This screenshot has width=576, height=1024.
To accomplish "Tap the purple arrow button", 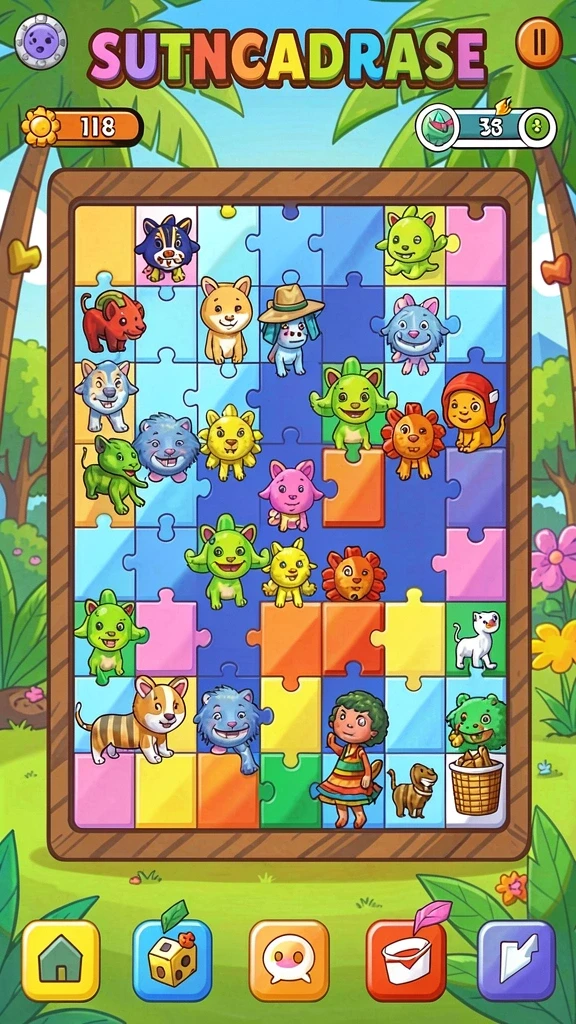I will coord(517,960).
